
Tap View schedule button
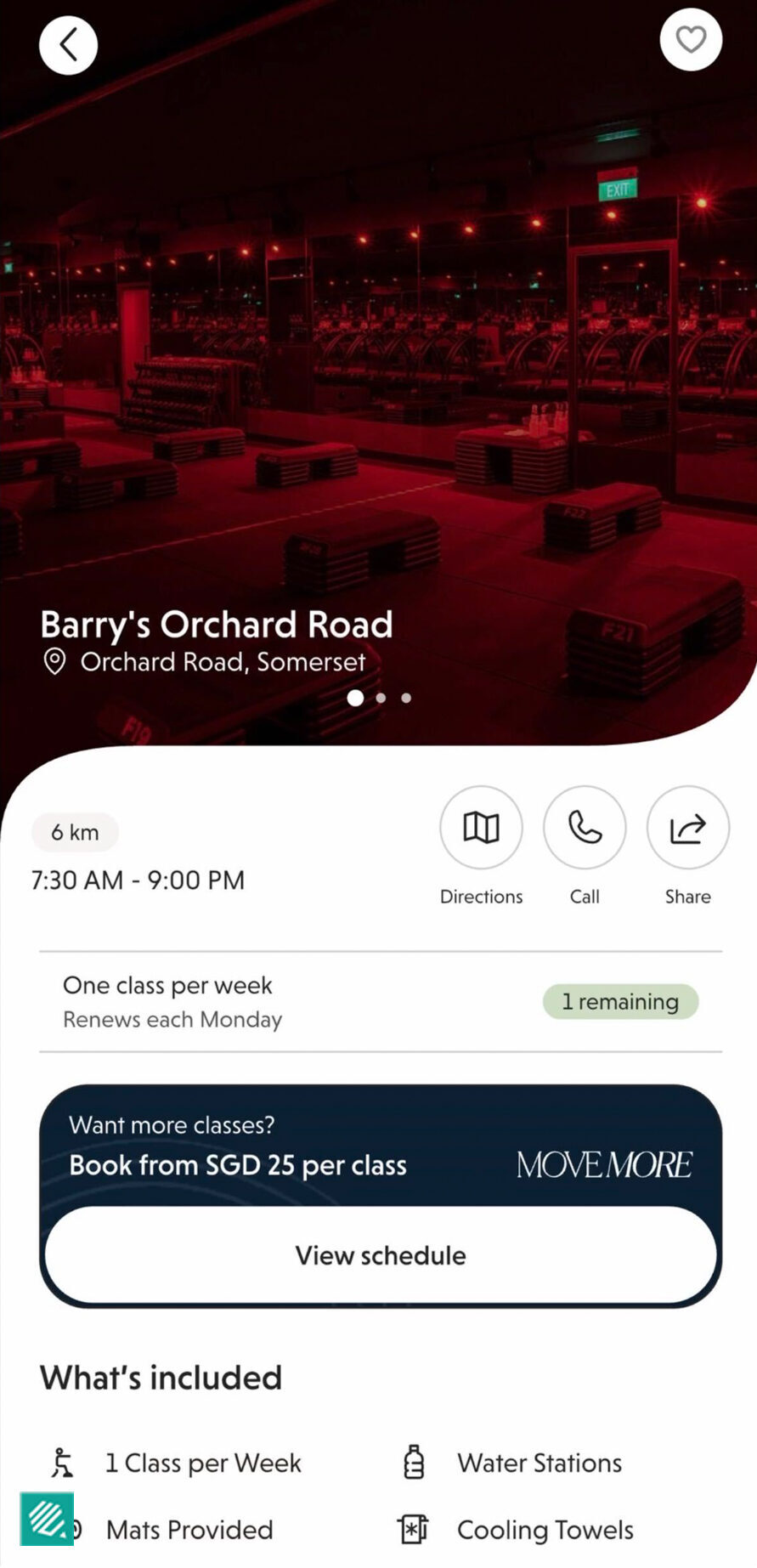(x=381, y=1254)
